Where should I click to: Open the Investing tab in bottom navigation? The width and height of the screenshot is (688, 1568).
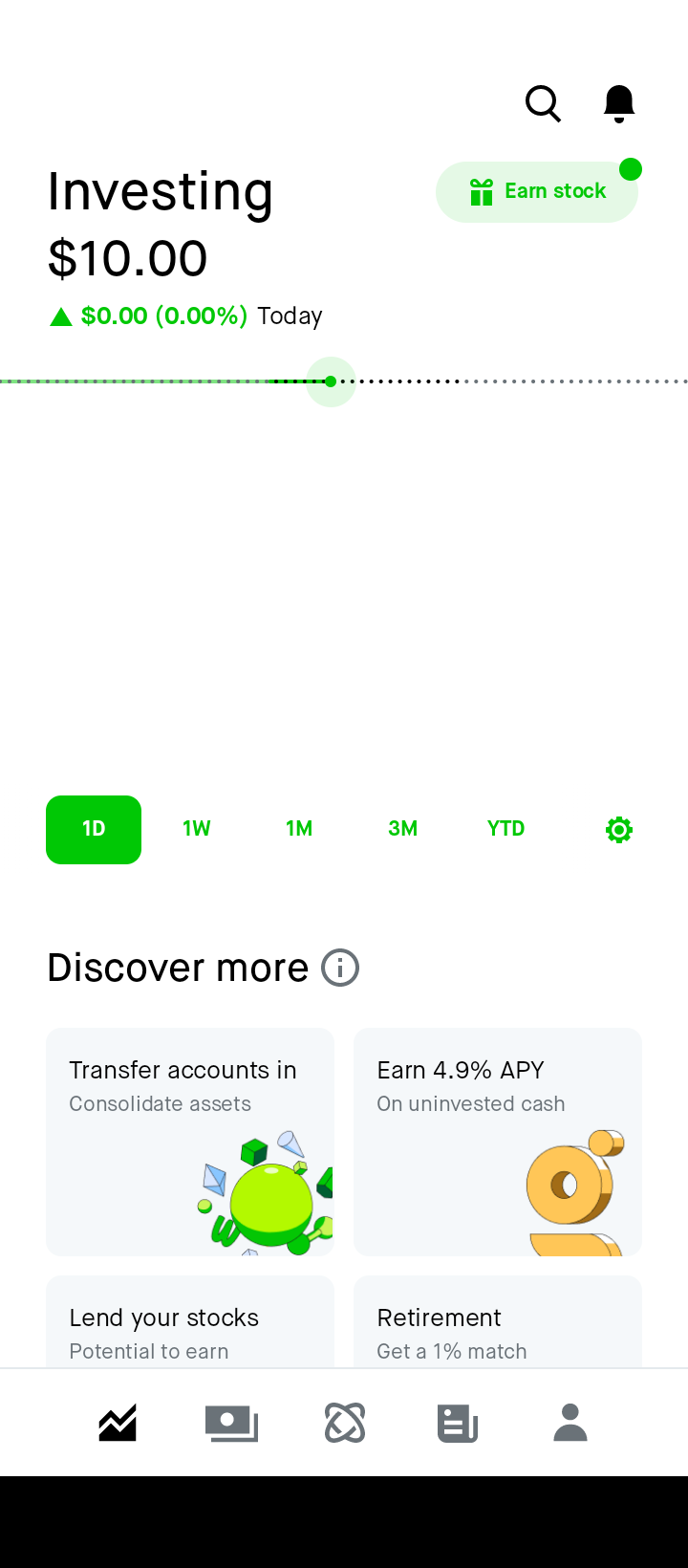pyautogui.click(x=117, y=1422)
